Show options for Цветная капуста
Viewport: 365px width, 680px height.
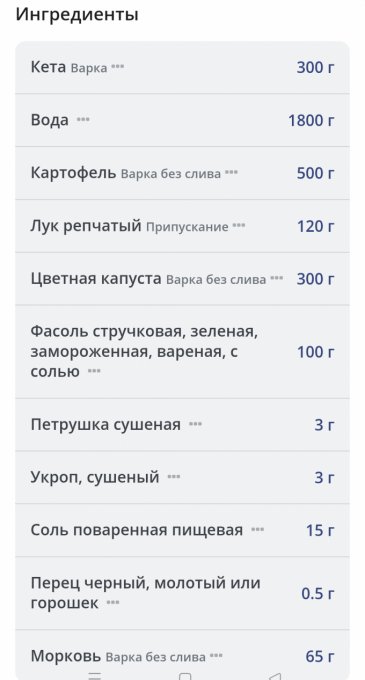coord(277,278)
